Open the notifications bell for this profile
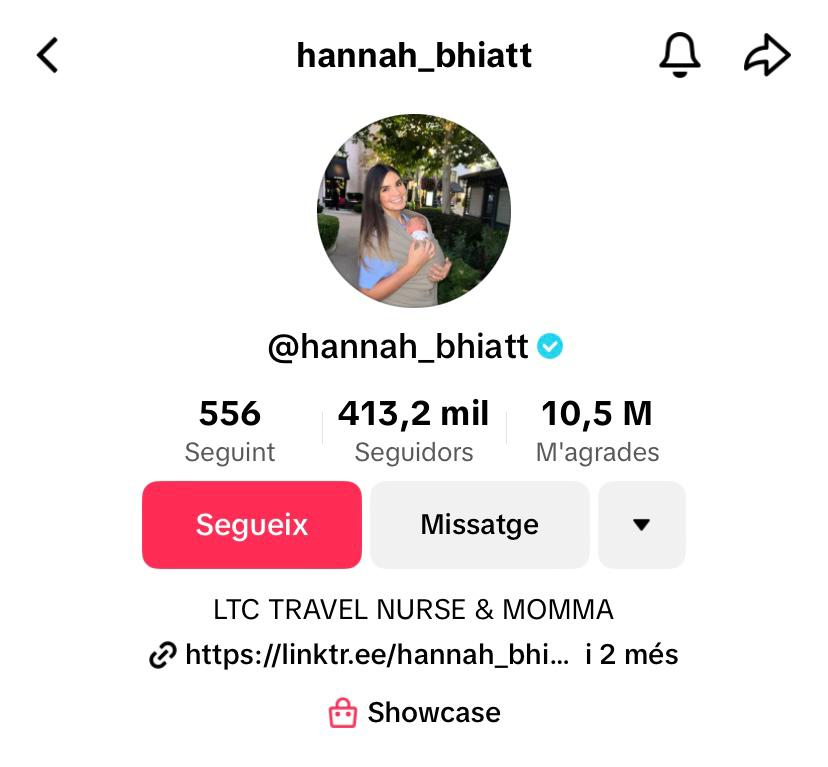Screen dimensions: 828x767 point(680,56)
